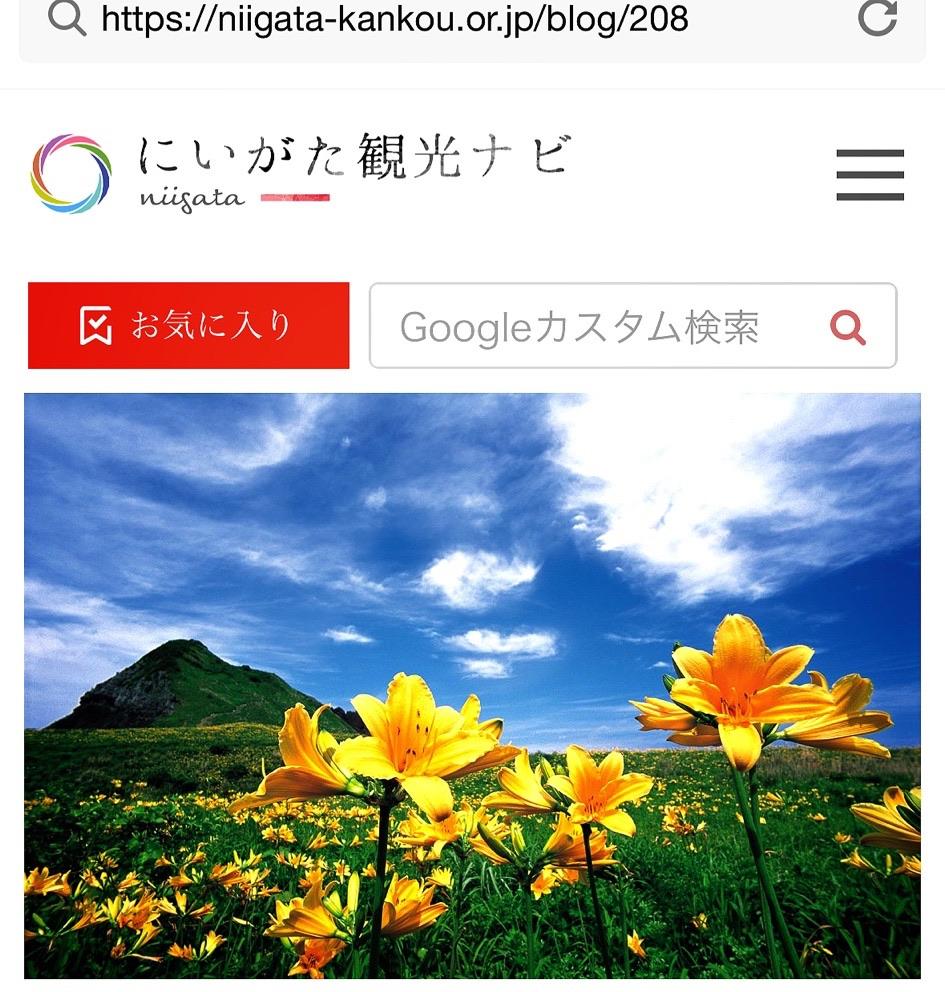
Task: Open the daylily field hero photo
Action: [472, 687]
